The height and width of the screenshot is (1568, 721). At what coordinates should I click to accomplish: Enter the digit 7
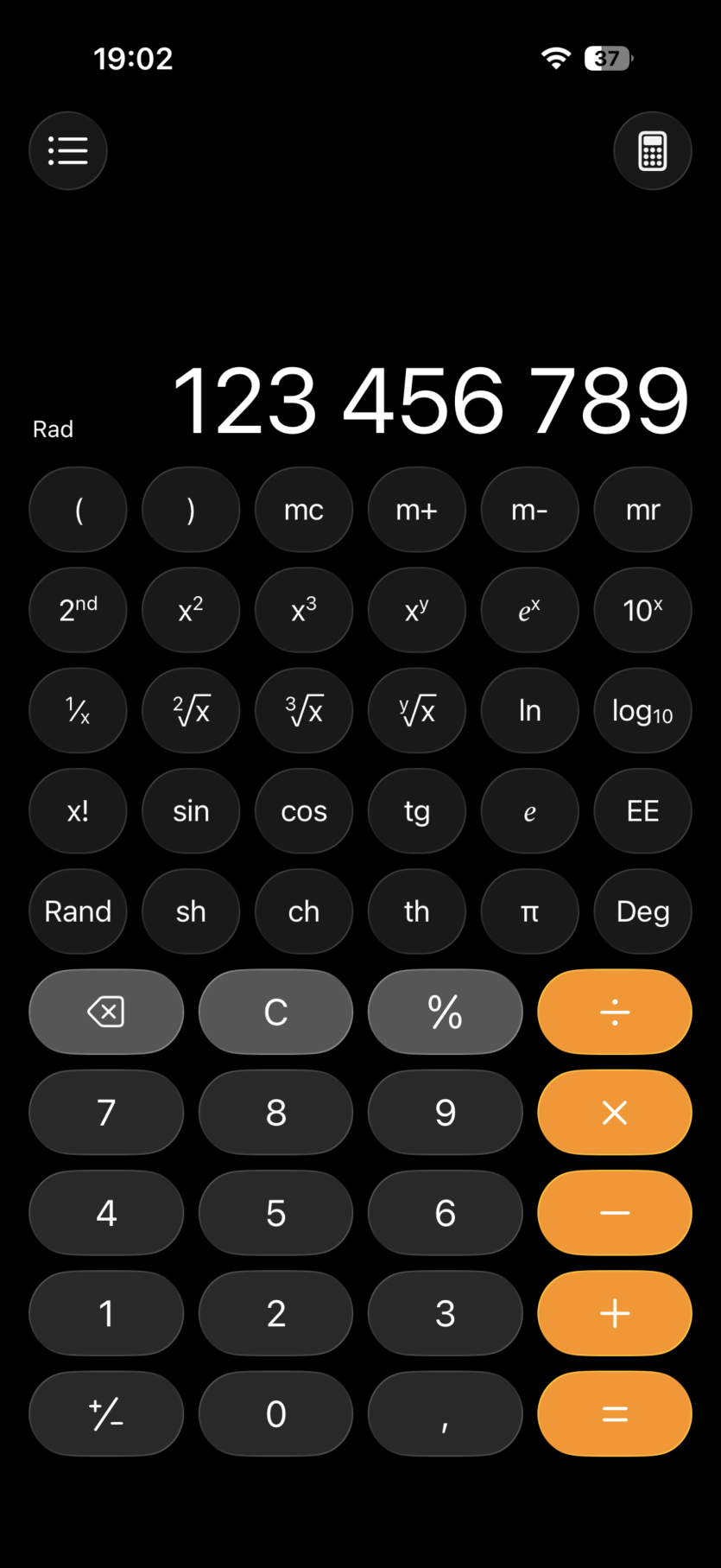[106, 1112]
